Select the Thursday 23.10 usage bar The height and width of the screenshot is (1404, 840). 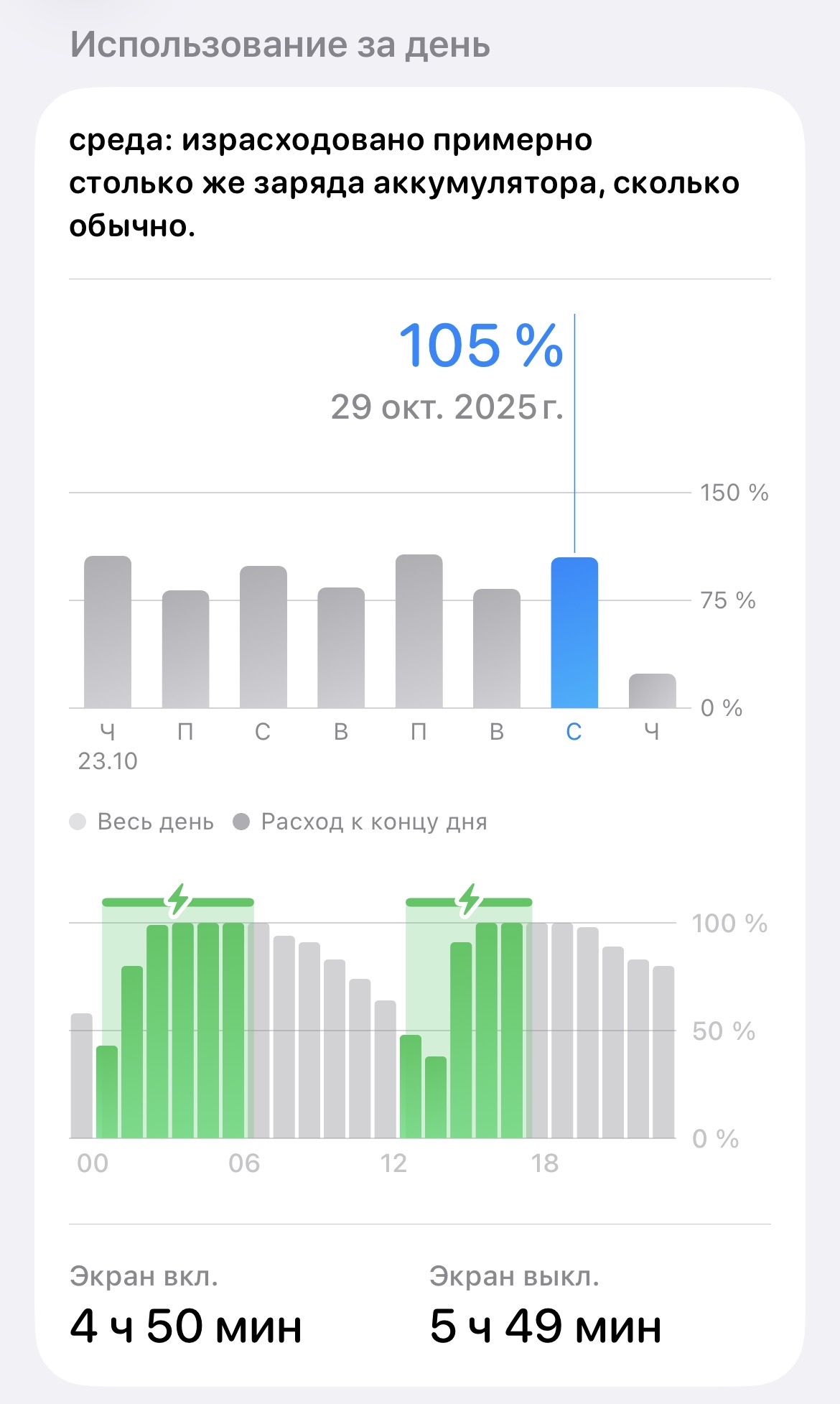108,632
